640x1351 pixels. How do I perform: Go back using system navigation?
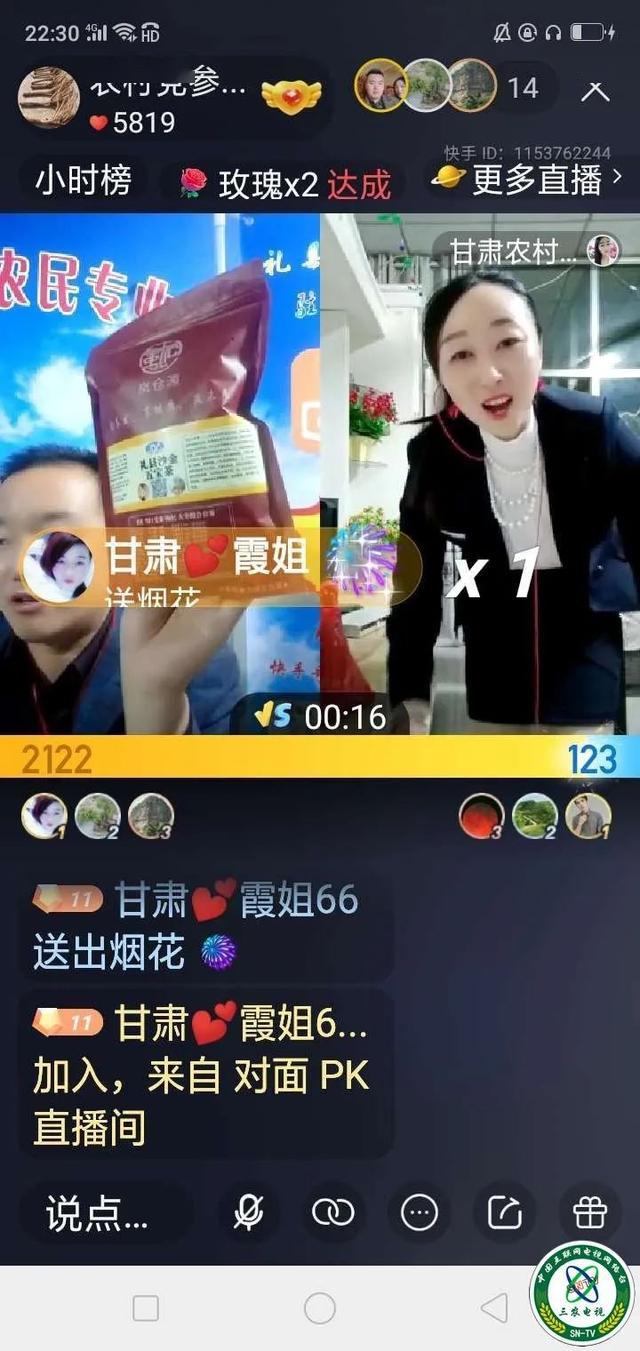click(494, 1307)
